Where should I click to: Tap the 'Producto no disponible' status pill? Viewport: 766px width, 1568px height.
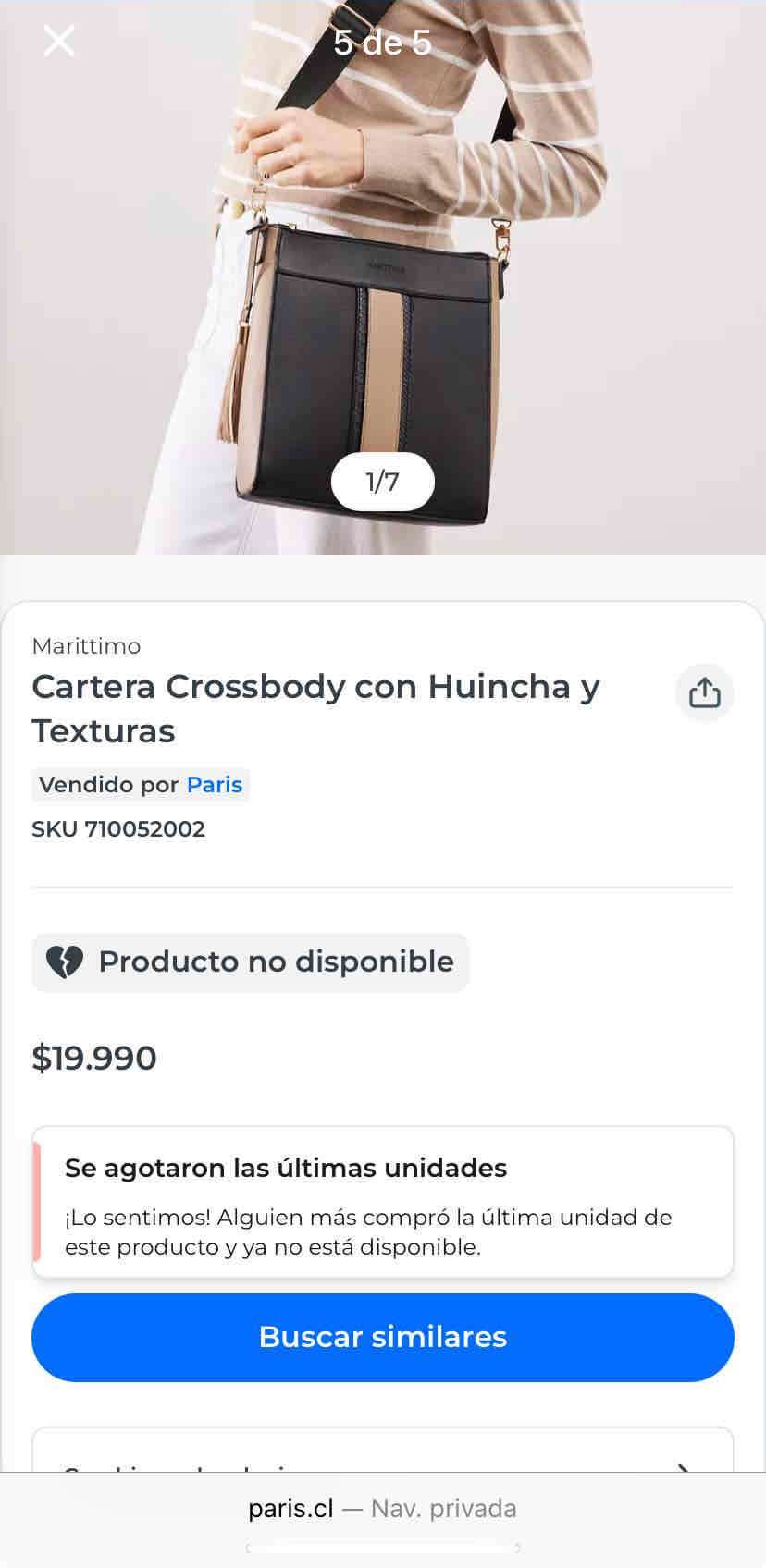(x=250, y=962)
